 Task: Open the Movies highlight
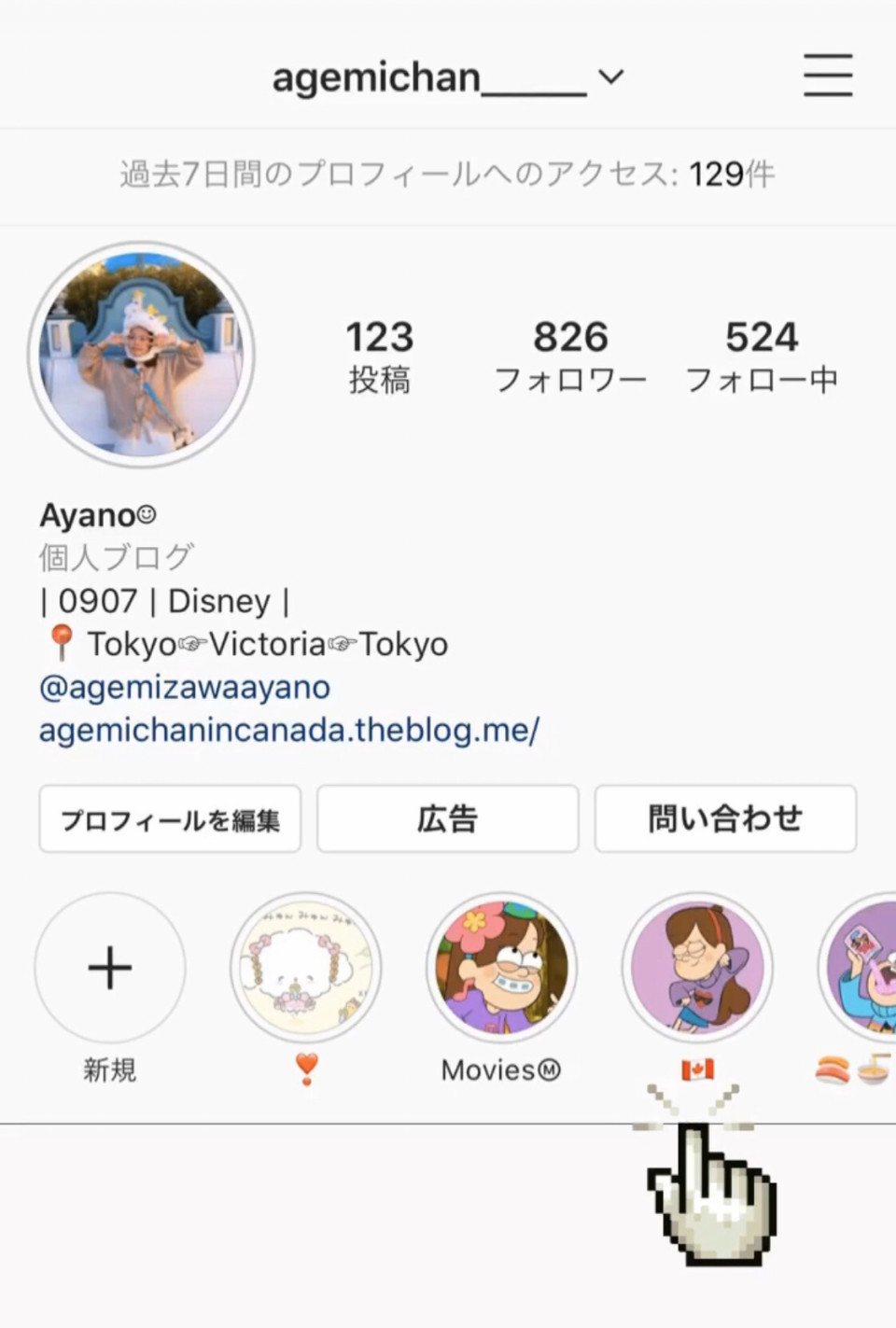501,968
